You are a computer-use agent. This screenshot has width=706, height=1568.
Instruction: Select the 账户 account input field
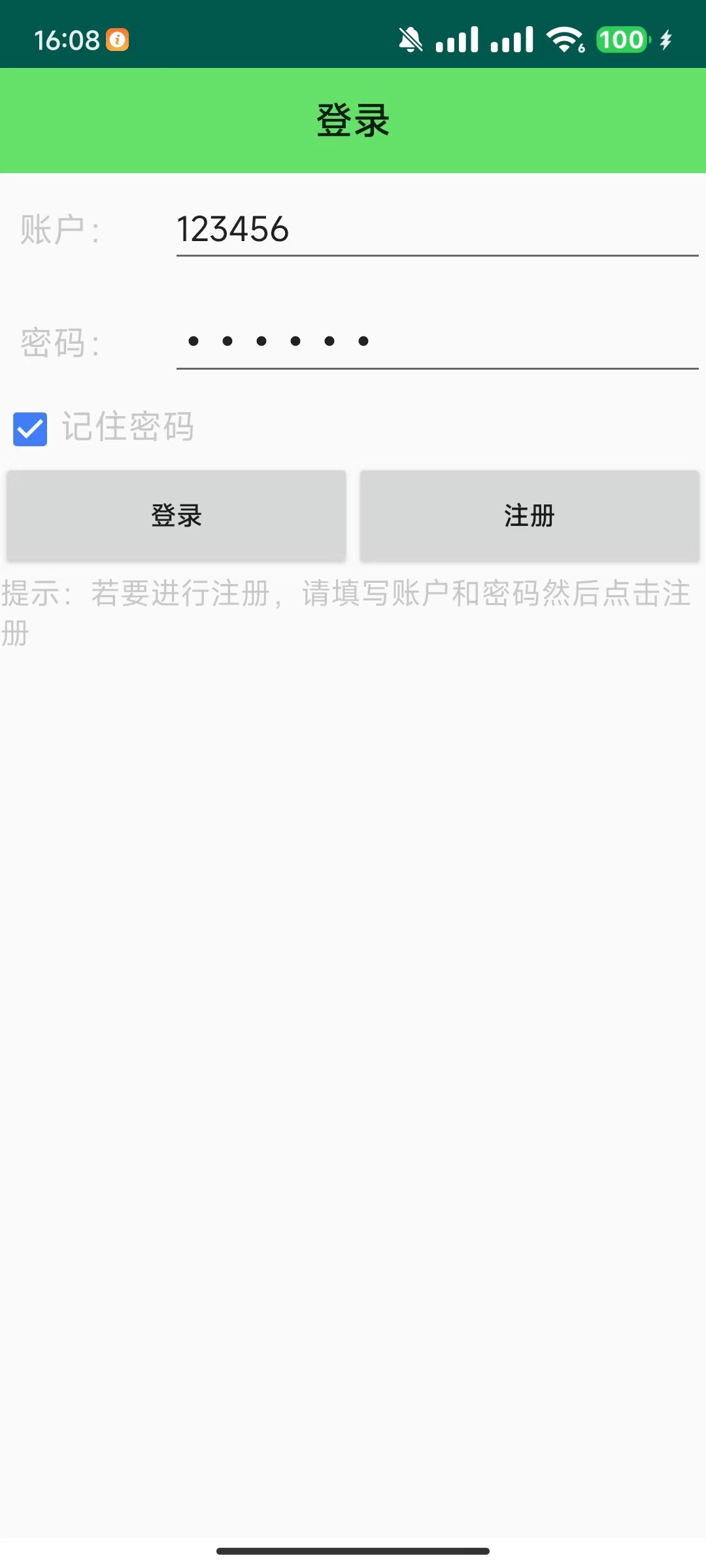tap(438, 230)
